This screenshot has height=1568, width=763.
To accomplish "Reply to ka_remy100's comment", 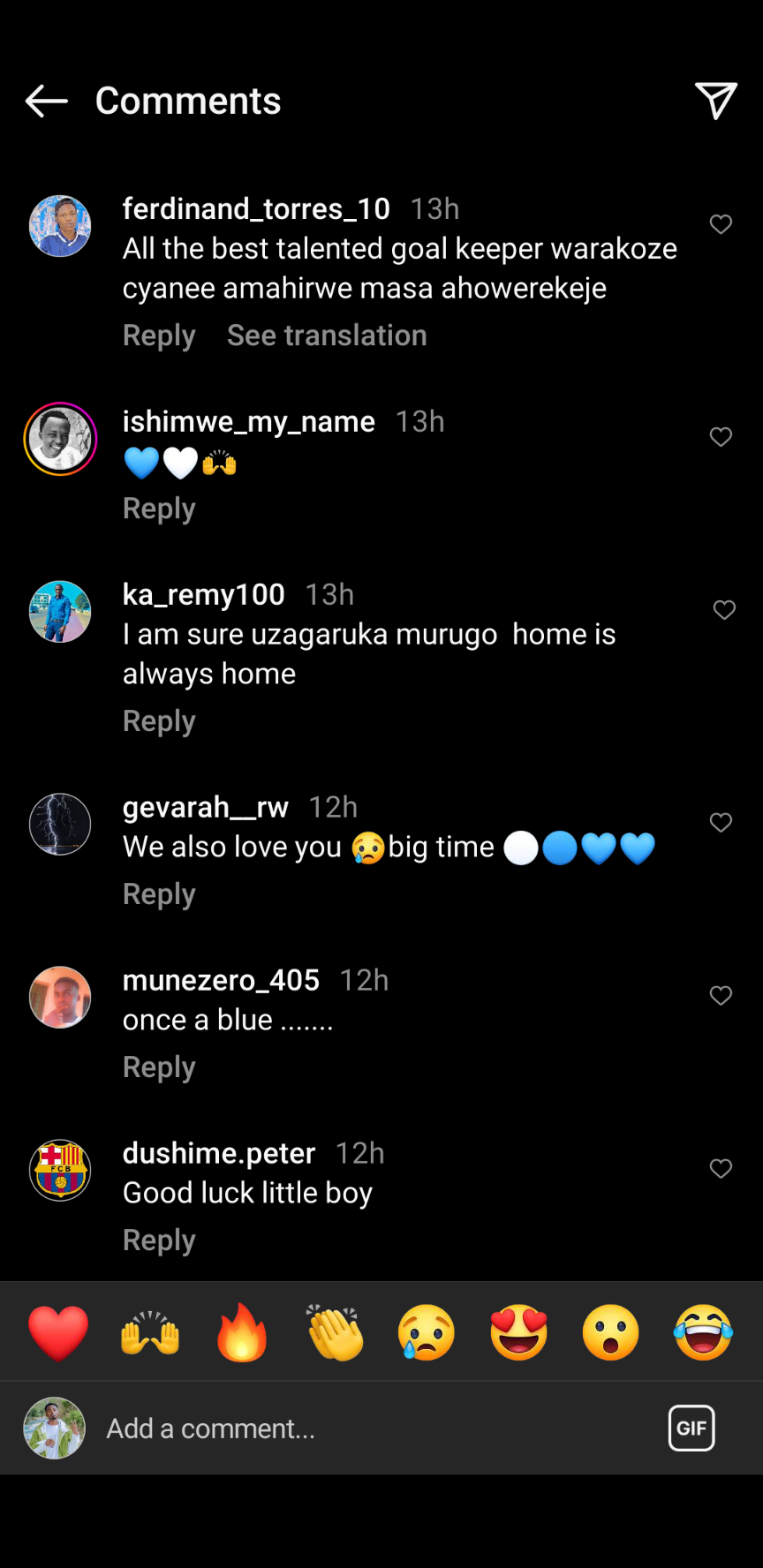I will click(x=159, y=721).
